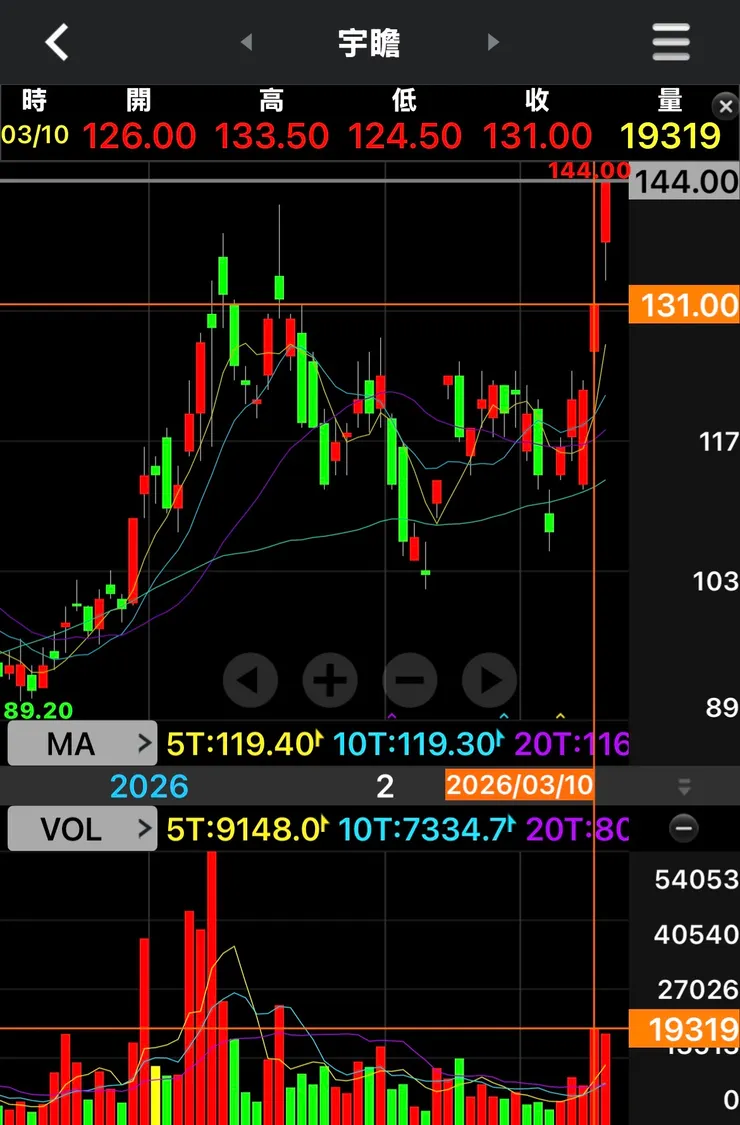Close the OHLC data bar
The width and height of the screenshot is (740, 1125).
pyautogui.click(x=724, y=106)
